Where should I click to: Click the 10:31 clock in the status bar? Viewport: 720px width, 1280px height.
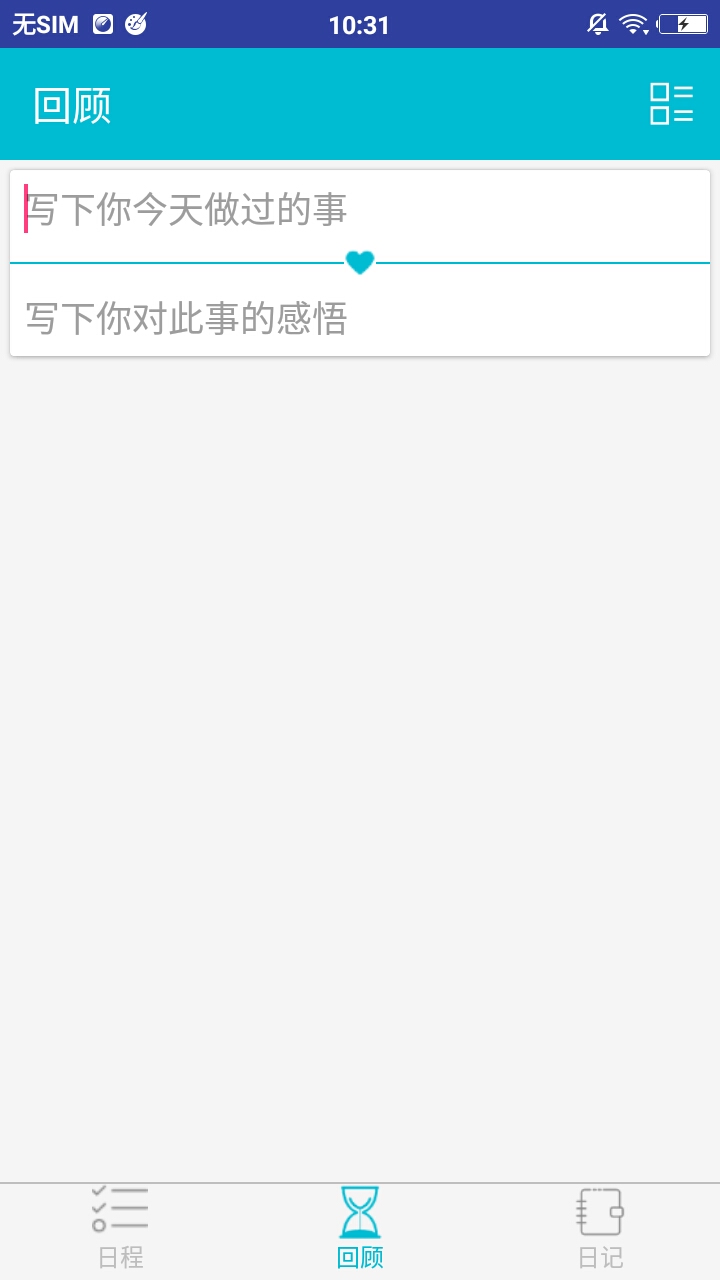tap(359, 24)
